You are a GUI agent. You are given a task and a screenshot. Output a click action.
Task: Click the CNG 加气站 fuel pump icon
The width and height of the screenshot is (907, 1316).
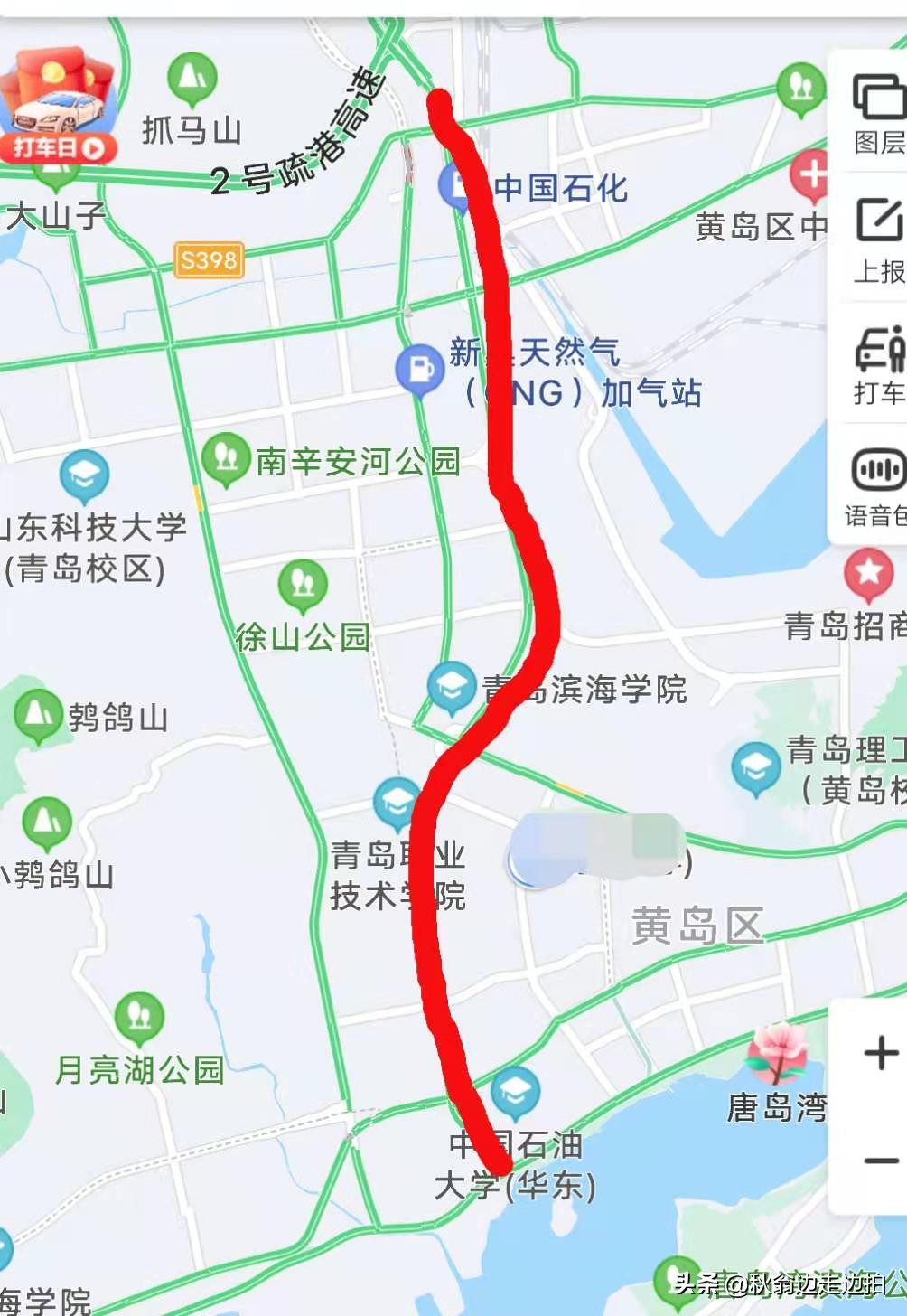419,369
